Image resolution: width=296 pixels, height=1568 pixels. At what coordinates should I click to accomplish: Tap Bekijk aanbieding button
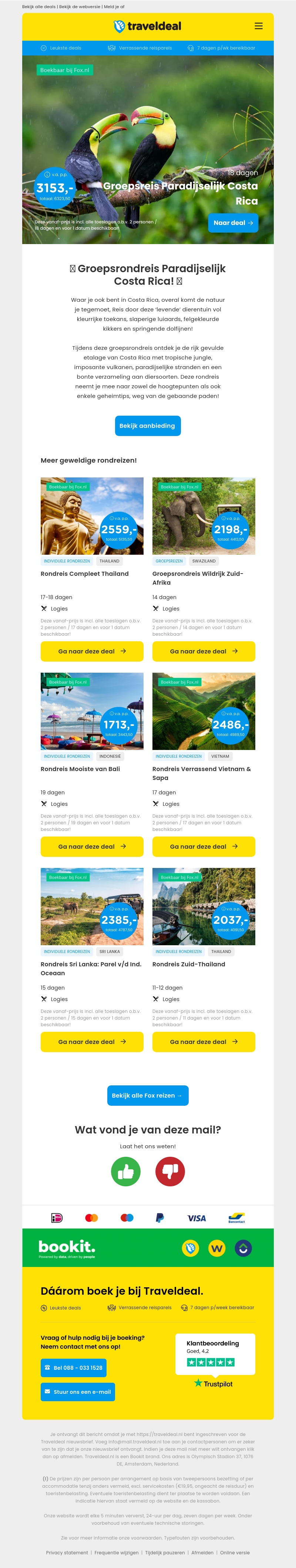coord(147,426)
